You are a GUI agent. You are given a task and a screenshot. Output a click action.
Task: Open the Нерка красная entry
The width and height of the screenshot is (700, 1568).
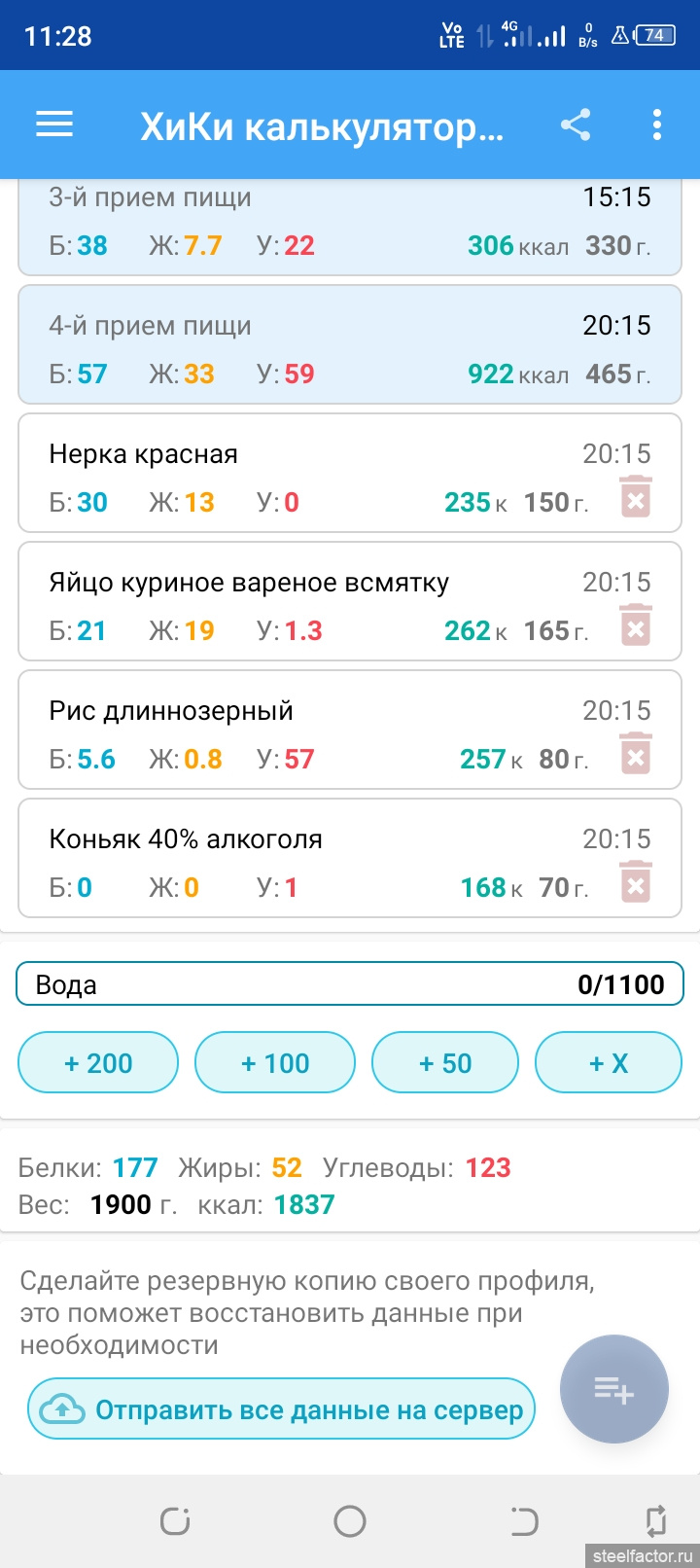point(292,474)
